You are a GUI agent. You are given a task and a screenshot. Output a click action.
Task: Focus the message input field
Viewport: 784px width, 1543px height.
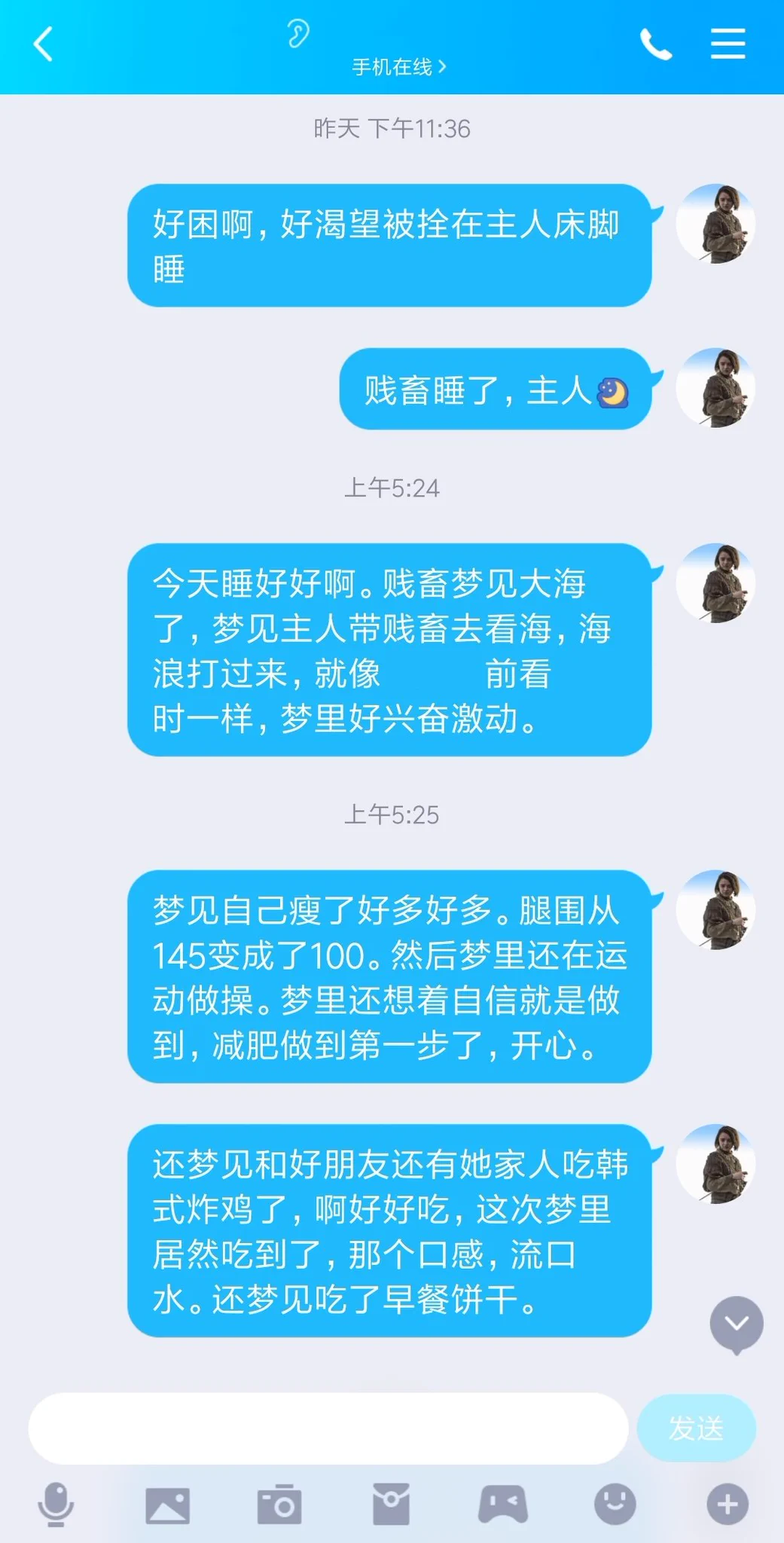point(328,1428)
